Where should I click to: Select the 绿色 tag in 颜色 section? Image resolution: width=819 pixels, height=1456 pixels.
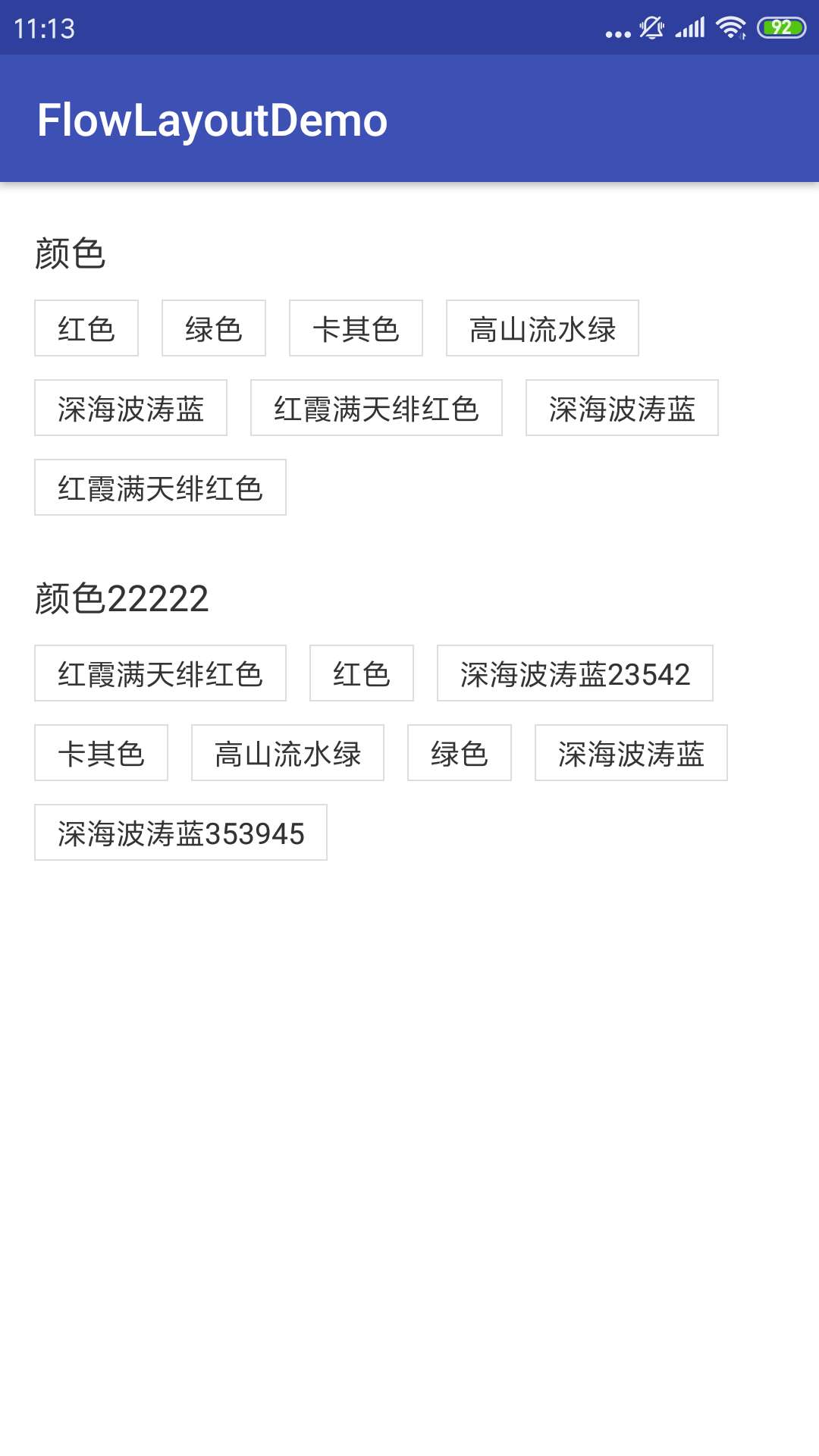(212, 328)
